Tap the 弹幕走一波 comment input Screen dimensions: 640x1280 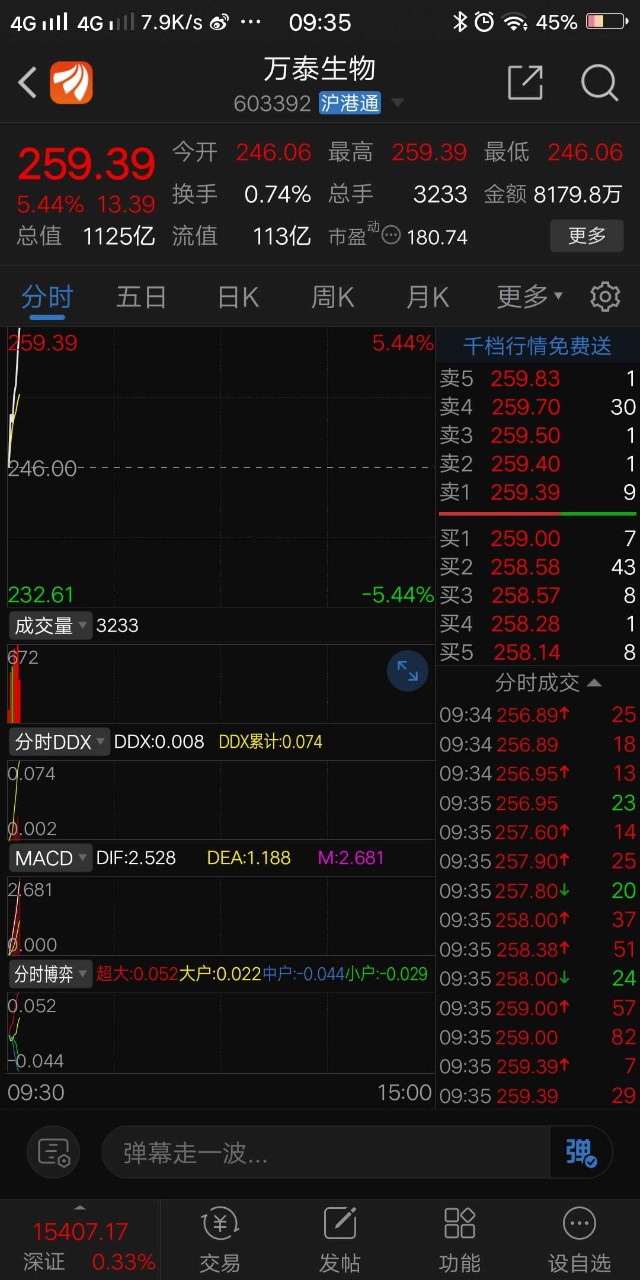325,1153
